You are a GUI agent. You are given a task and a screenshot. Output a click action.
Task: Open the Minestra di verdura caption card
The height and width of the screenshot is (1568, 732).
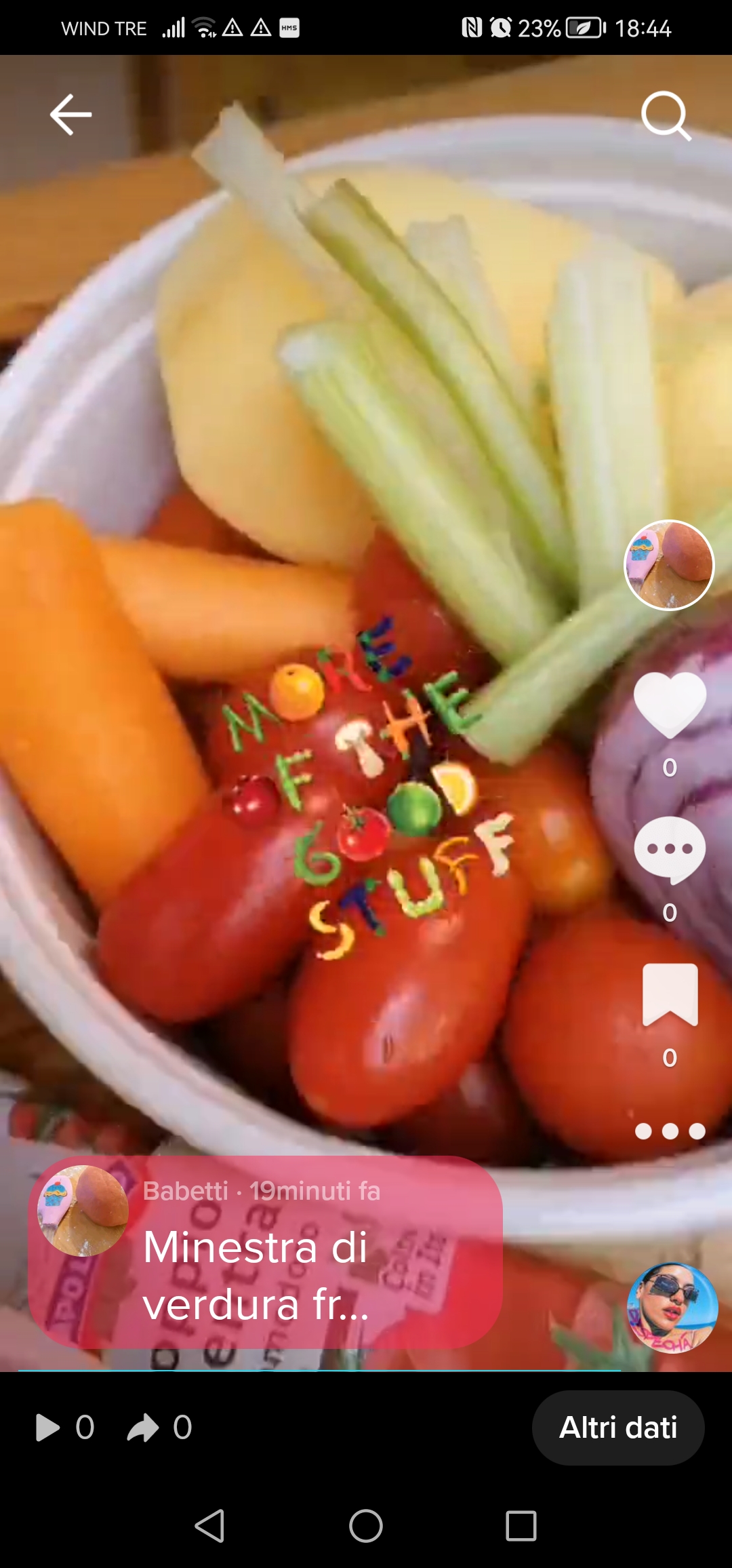coord(265,1251)
